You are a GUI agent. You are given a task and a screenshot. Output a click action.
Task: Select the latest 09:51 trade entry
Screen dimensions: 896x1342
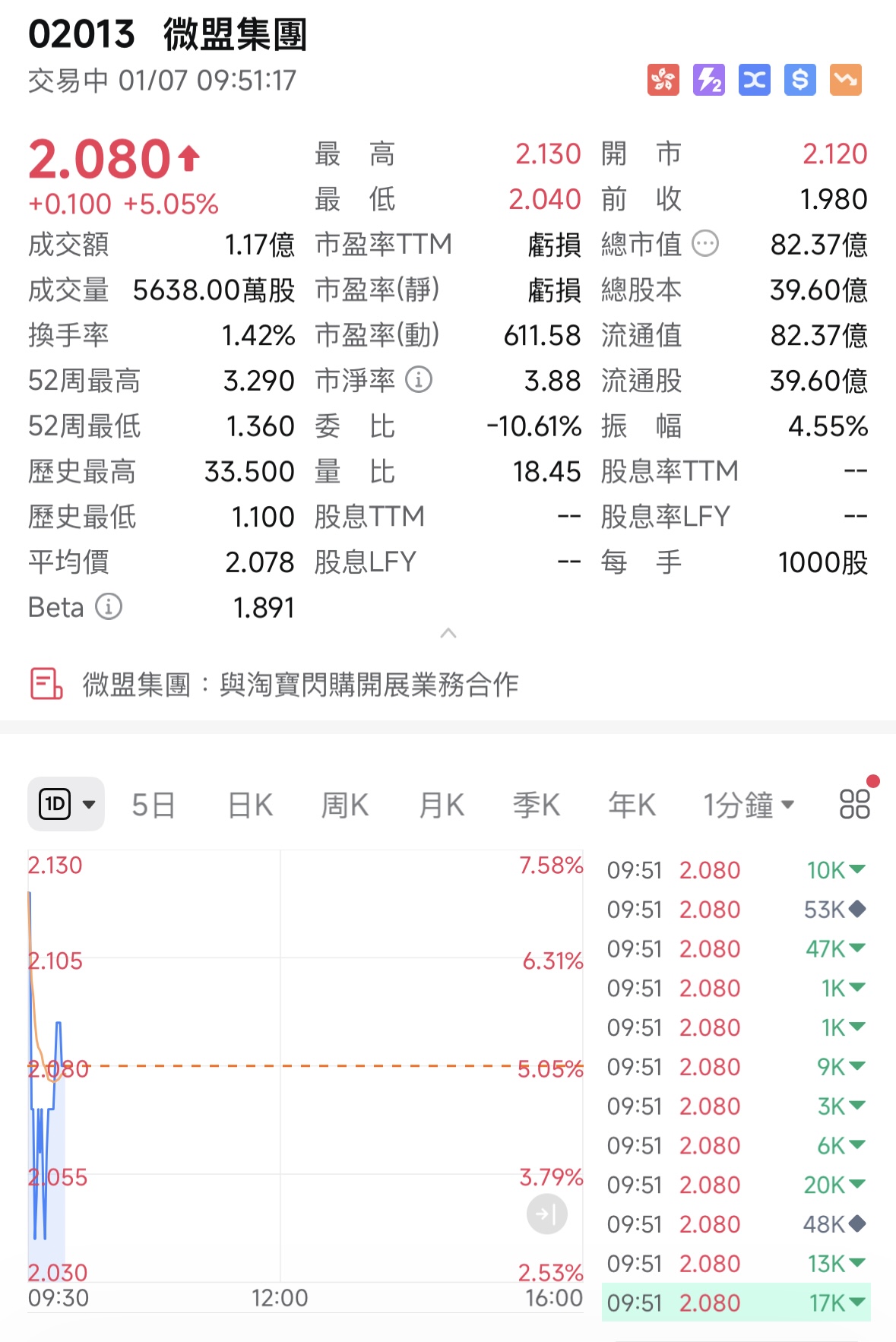[733, 1302]
